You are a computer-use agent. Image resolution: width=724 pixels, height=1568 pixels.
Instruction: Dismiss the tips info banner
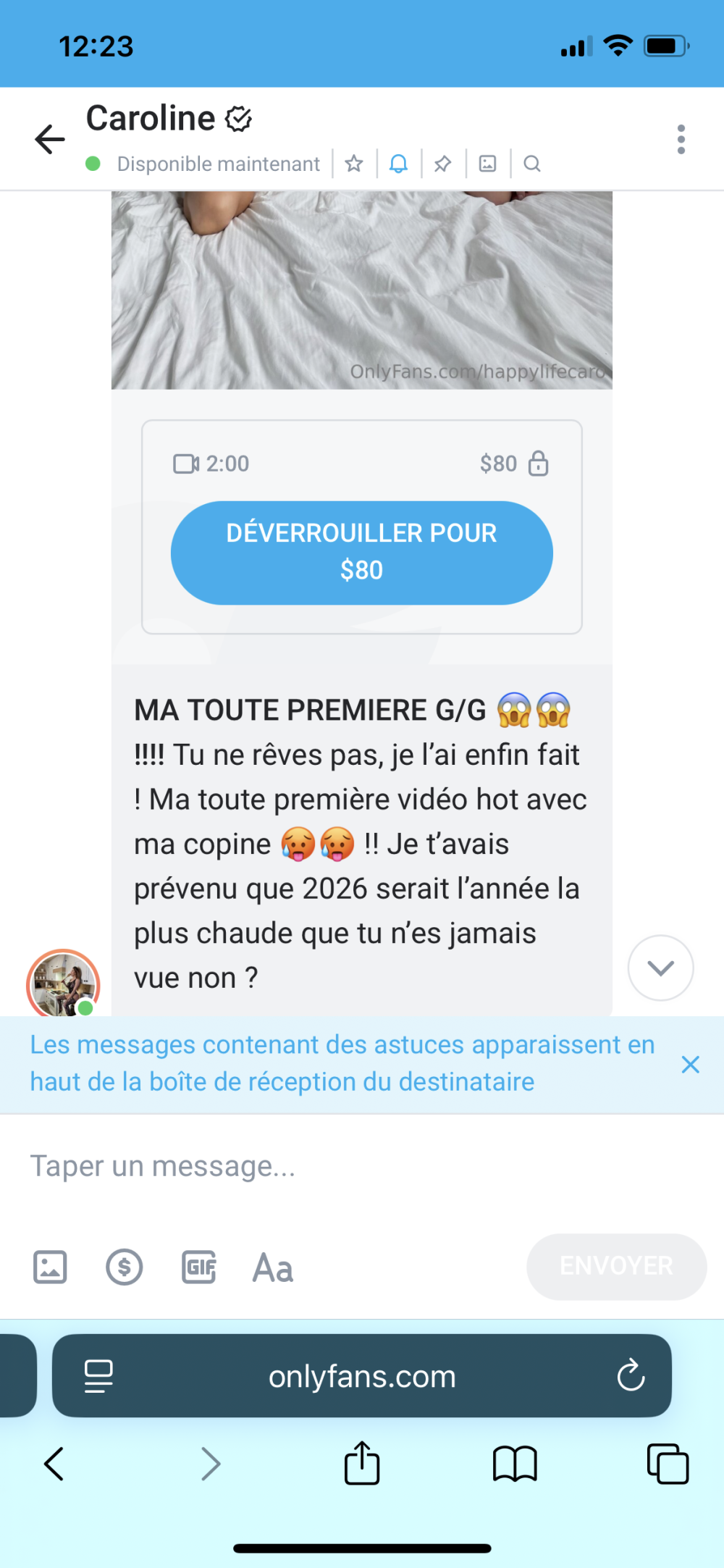(690, 1064)
